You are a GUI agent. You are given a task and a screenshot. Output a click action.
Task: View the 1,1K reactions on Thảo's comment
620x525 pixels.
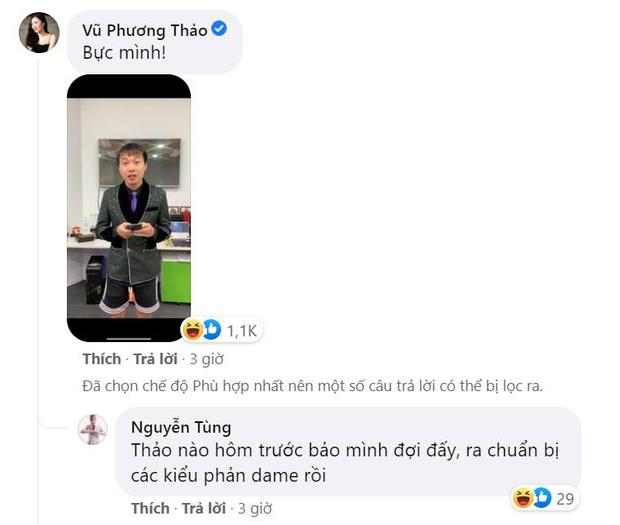point(222,328)
